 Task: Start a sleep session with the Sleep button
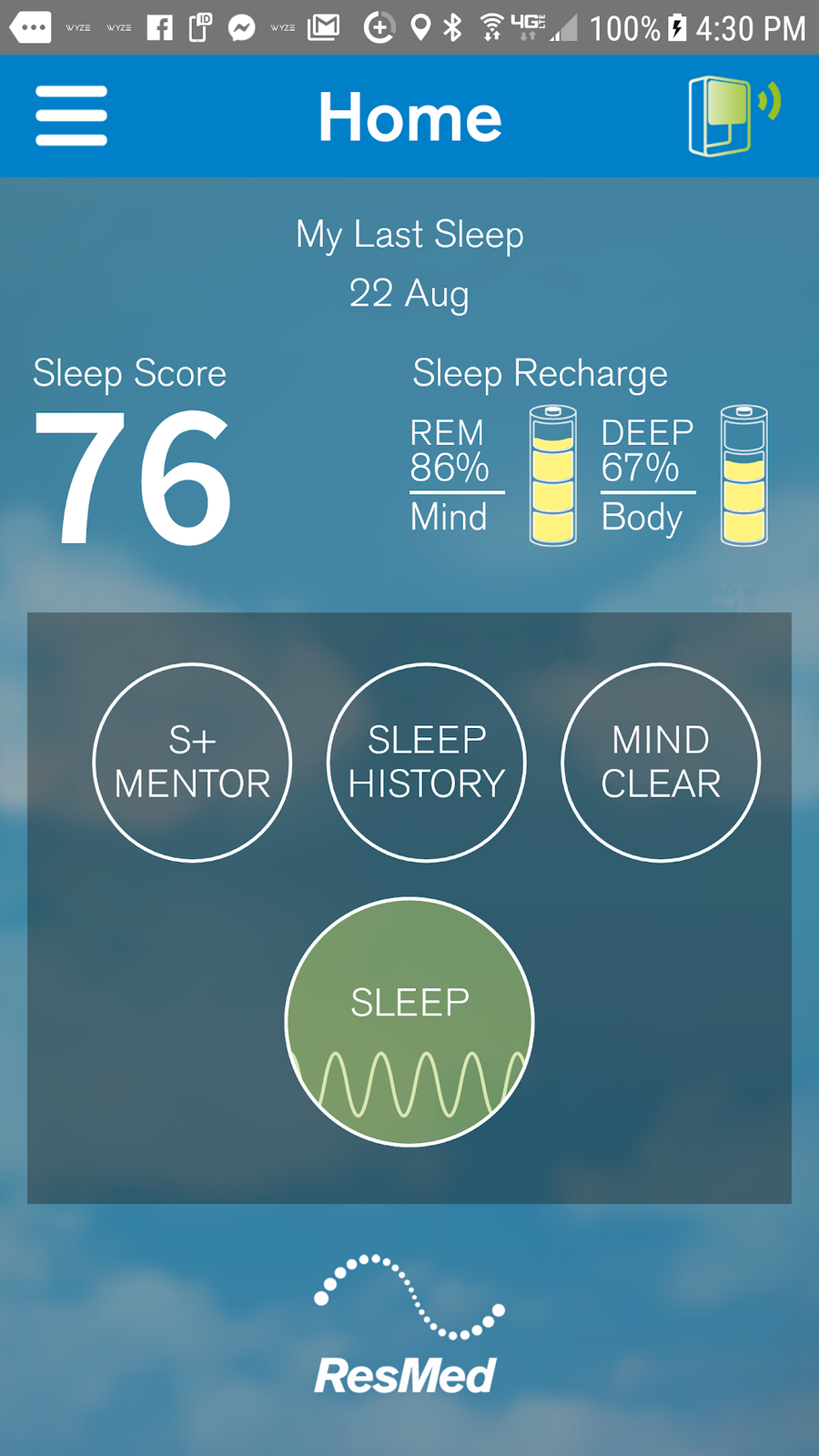click(409, 1021)
